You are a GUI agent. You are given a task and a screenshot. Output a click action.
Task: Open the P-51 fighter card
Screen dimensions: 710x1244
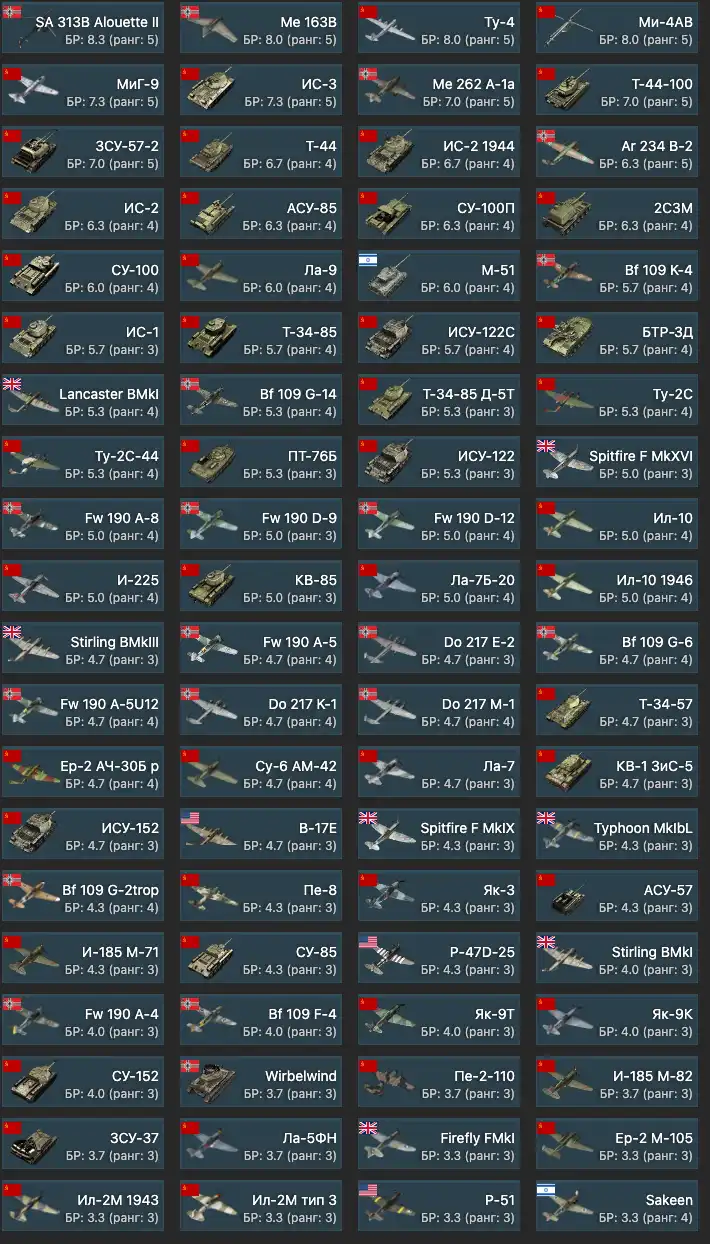[x=438, y=1206]
